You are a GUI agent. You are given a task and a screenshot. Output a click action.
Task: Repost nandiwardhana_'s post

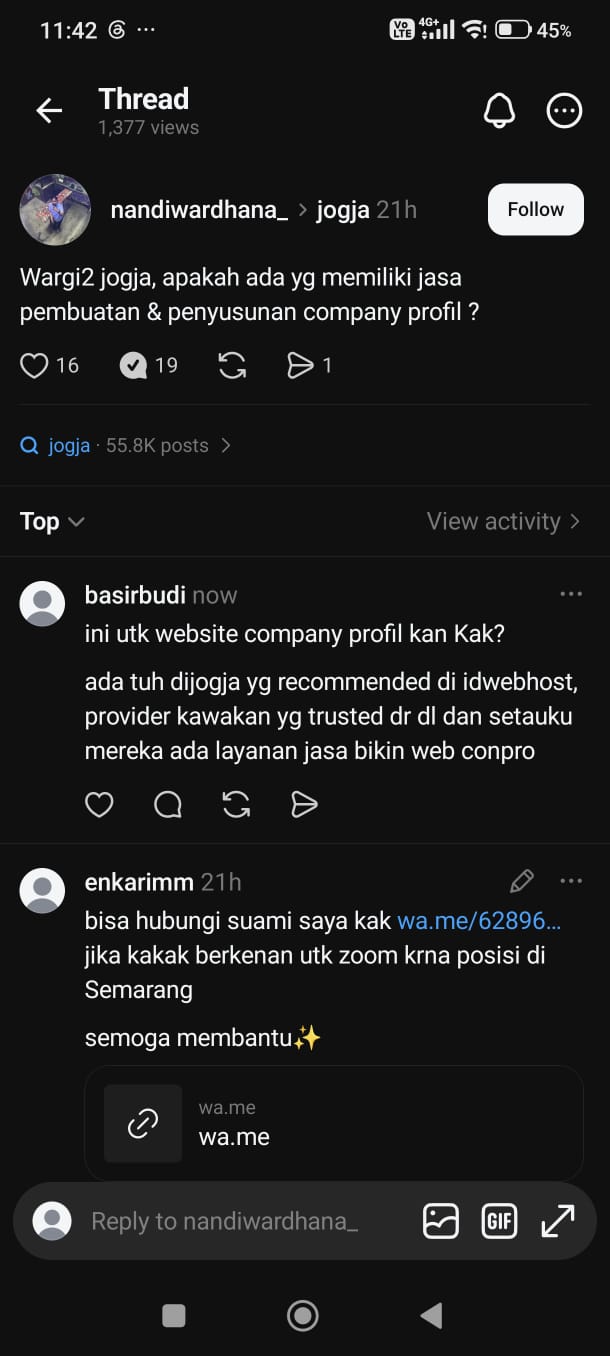232,366
